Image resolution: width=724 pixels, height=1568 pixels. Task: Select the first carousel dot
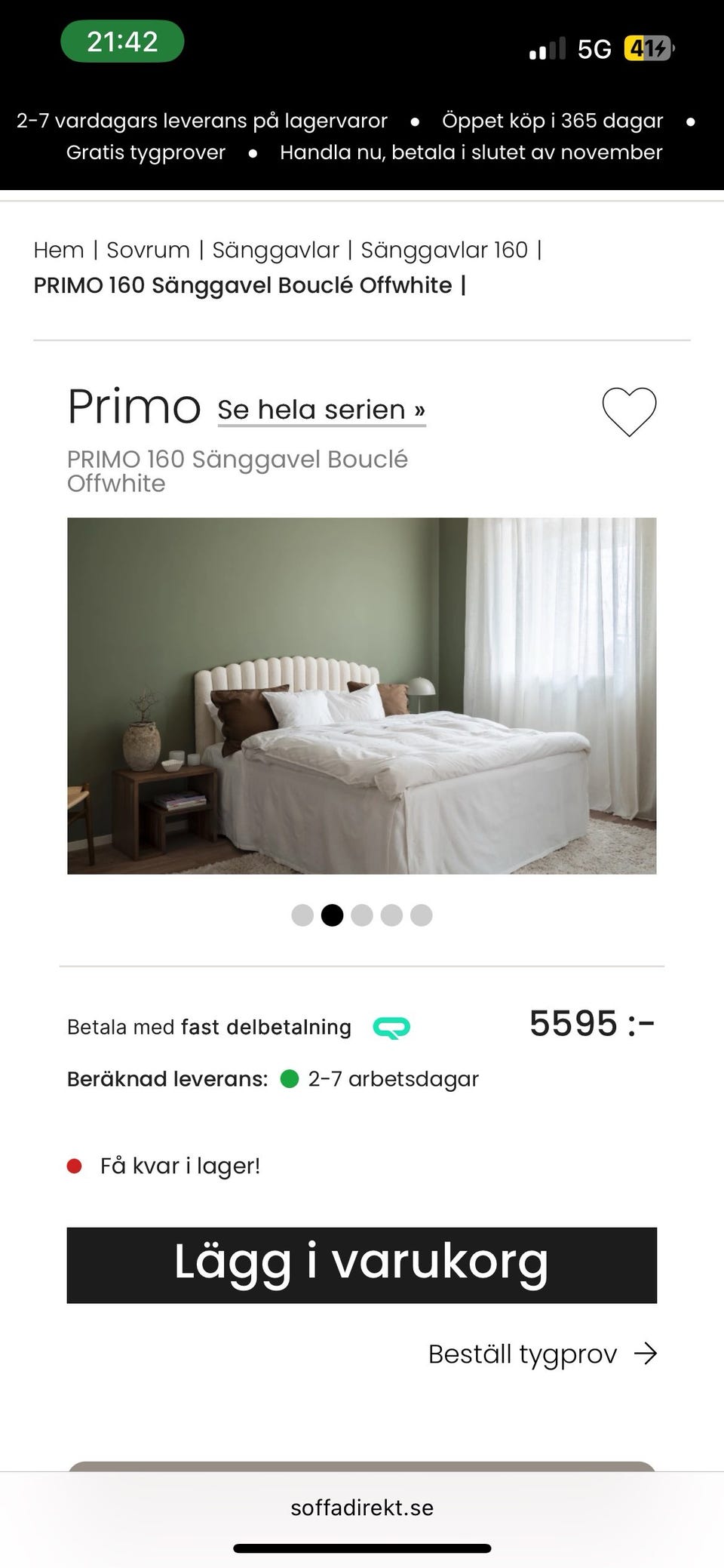302,915
